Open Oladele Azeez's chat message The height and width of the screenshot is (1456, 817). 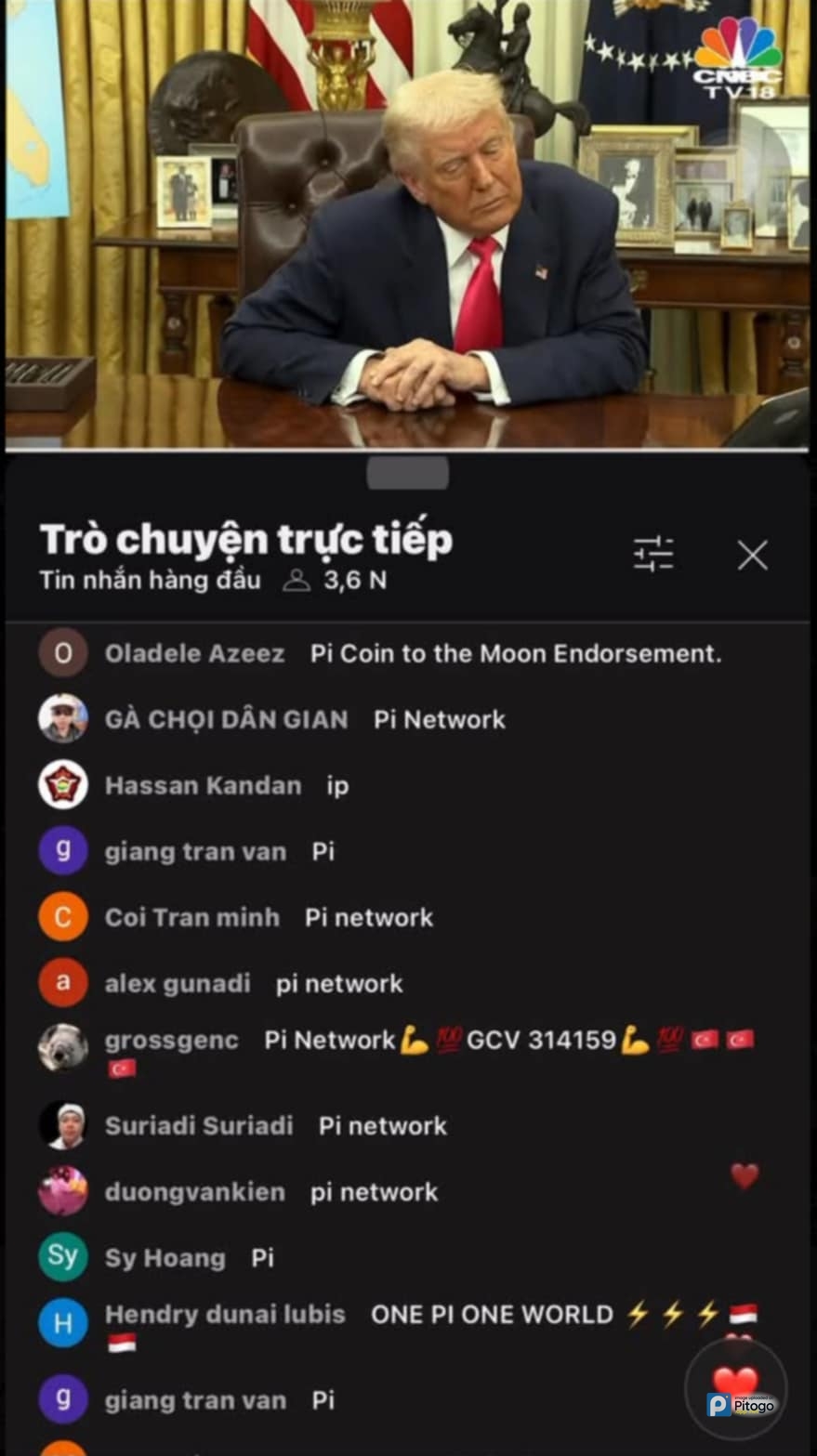coord(515,654)
